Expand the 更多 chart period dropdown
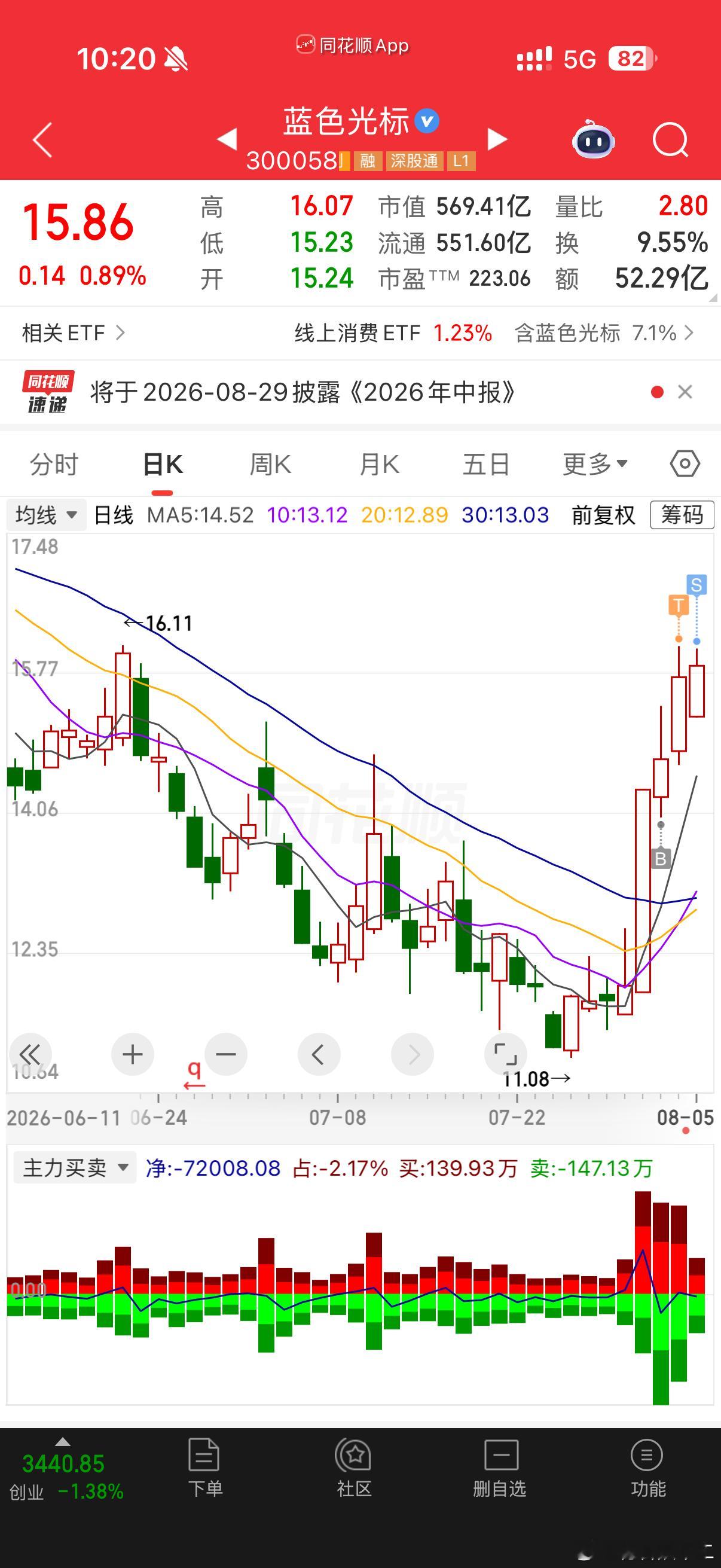The height and width of the screenshot is (1568, 721). [595, 465]
